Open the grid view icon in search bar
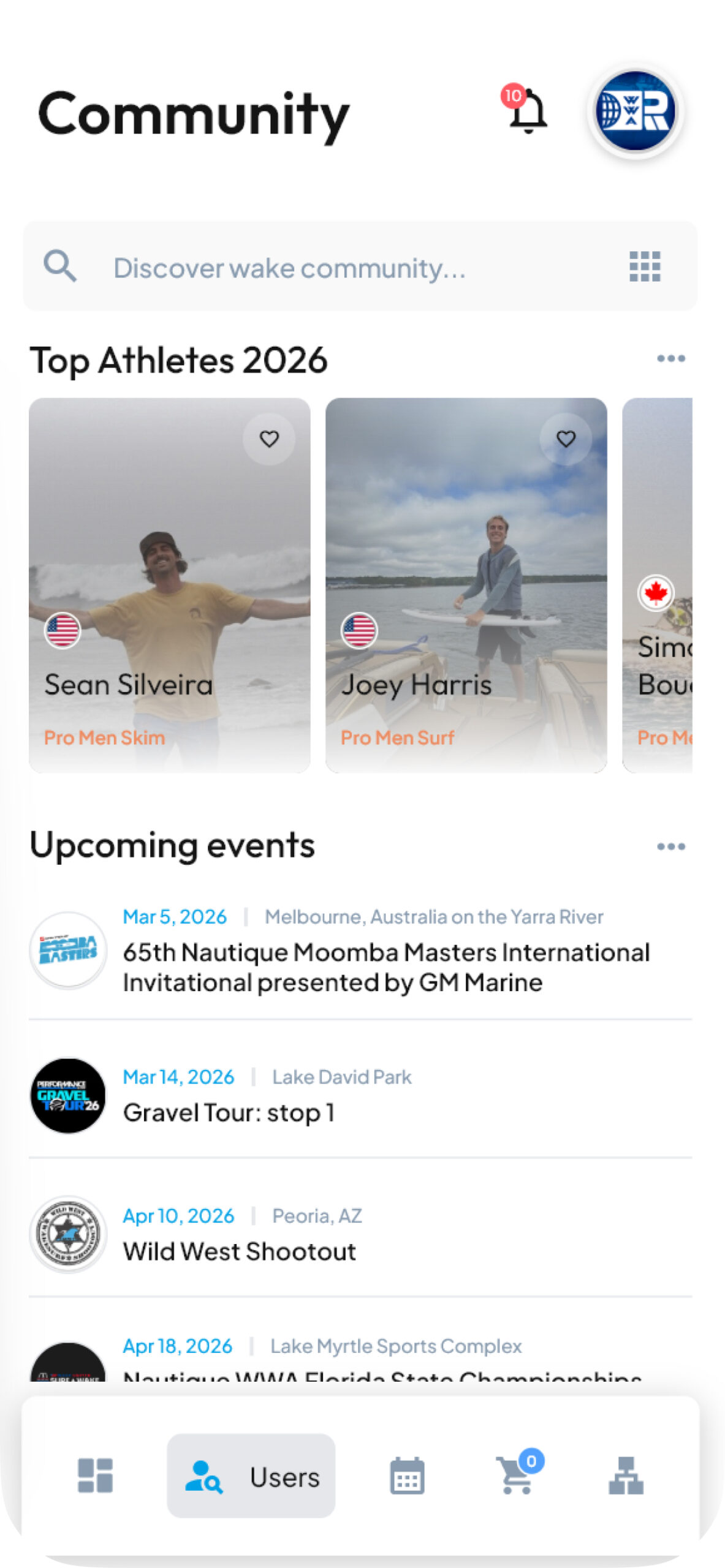The image size is (725, 1568). [645, 266]
